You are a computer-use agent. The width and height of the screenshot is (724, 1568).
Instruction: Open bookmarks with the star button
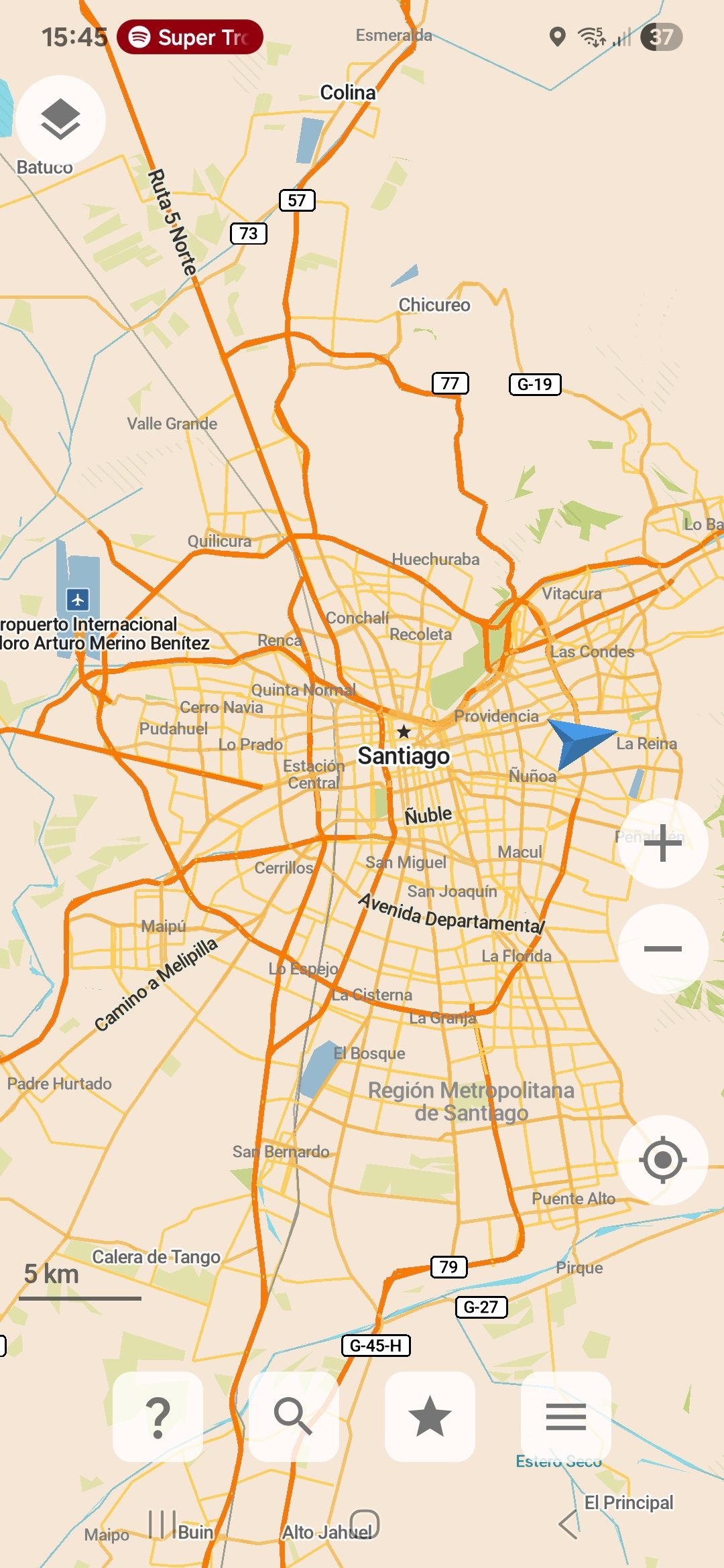tap(430, 1417)
